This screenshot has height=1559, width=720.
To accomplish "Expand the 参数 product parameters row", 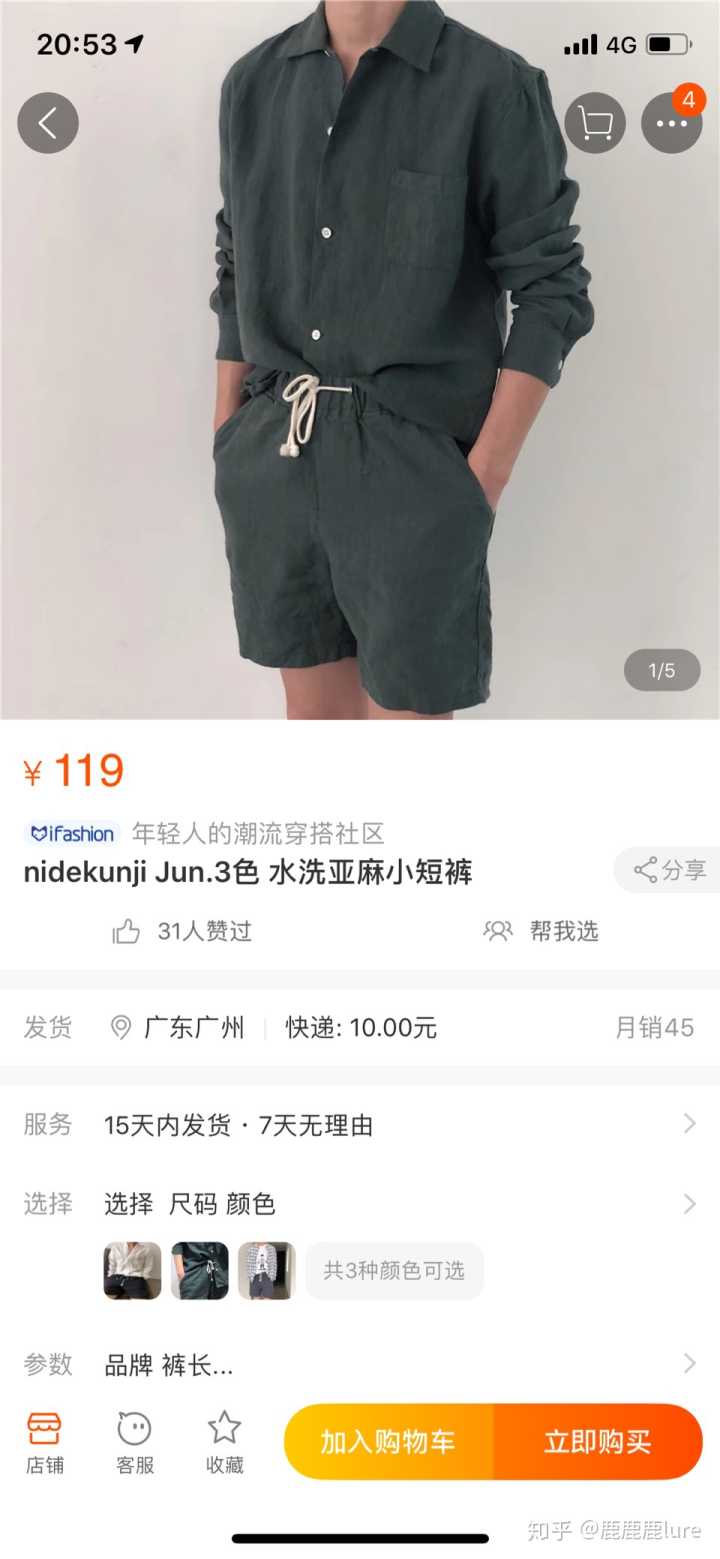I will [x=360, y=1365].
